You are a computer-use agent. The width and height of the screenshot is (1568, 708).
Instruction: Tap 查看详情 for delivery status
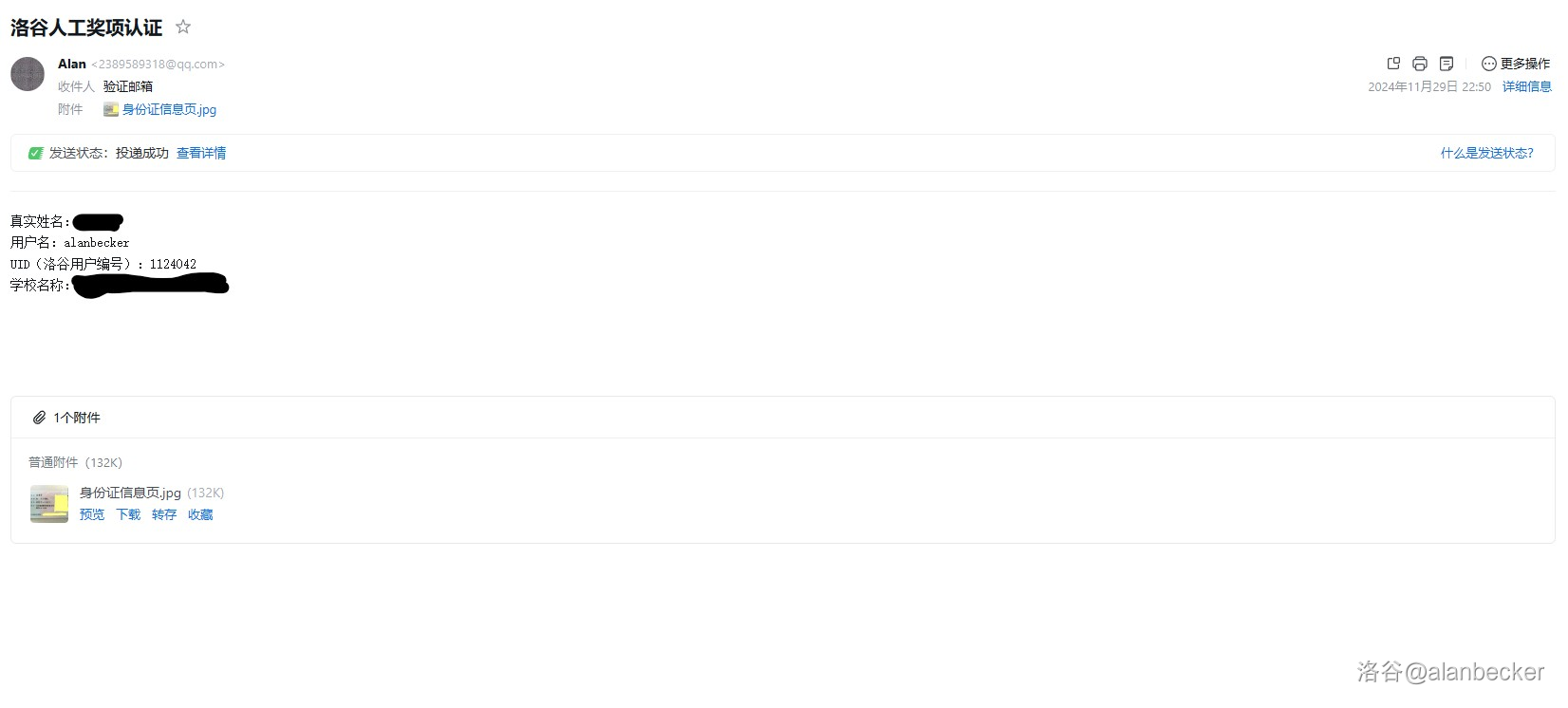pyautogui.click(x=201, y=153)
